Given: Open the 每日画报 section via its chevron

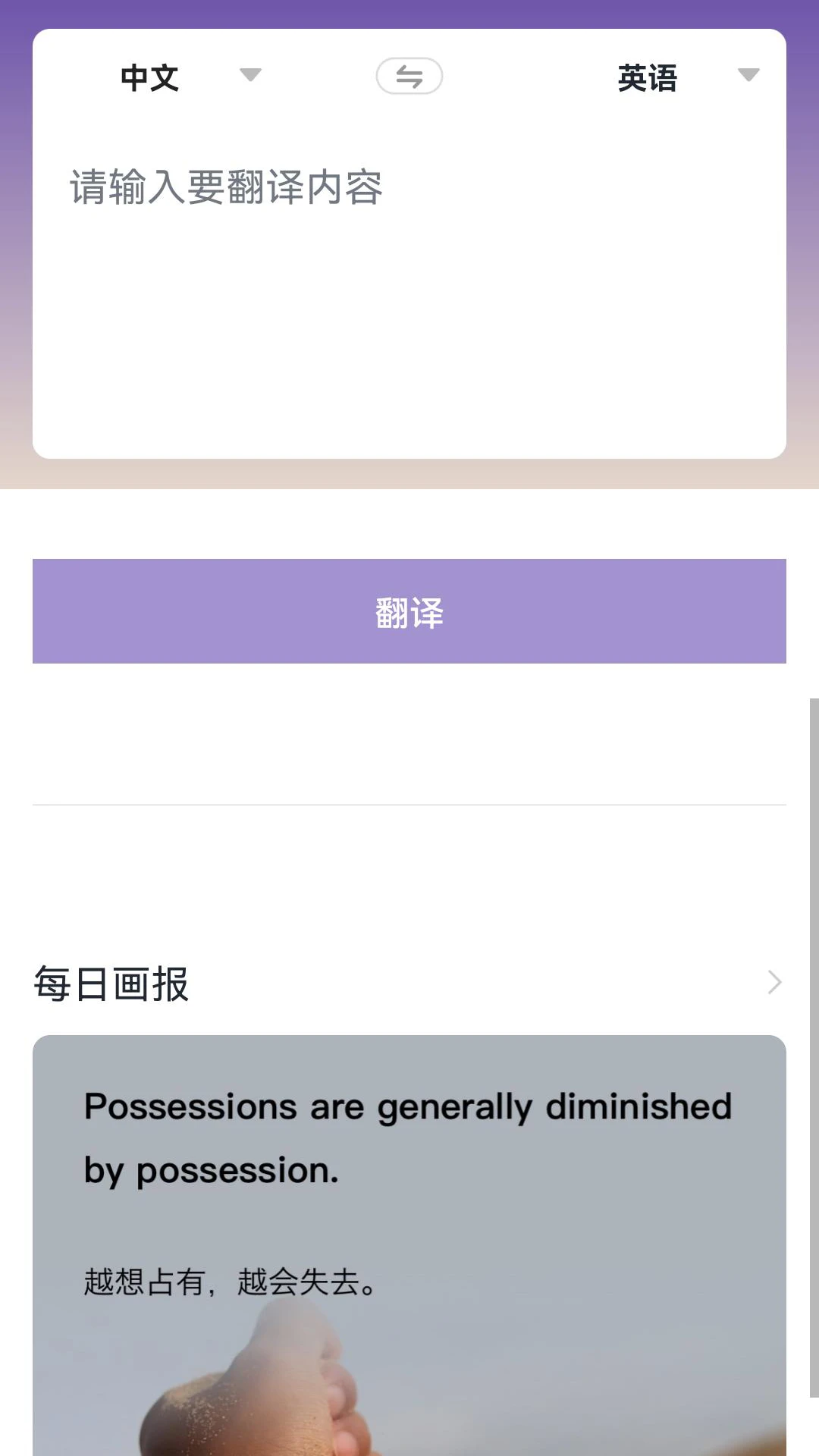Looking at the screenshot, I should [x=773, y=984].
